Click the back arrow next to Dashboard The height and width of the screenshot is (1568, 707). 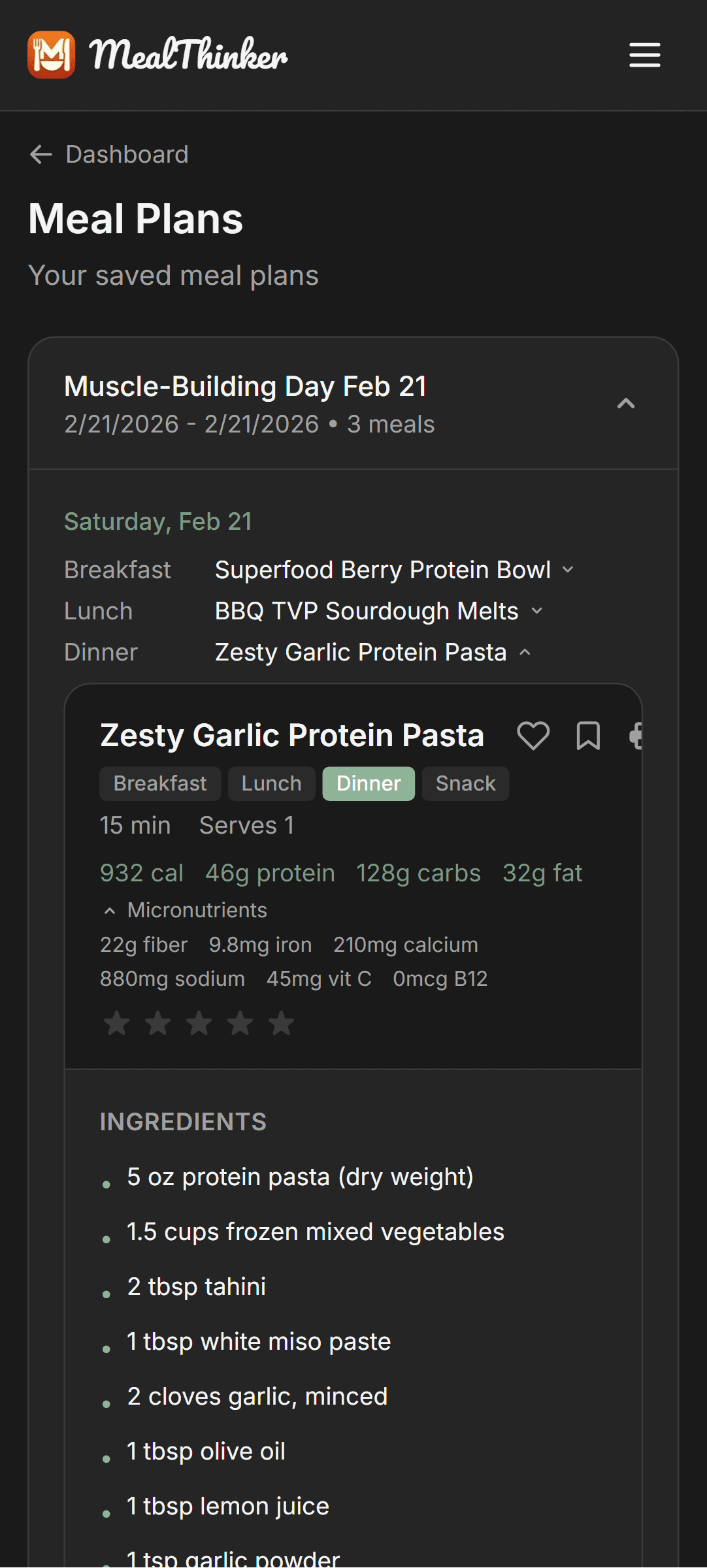click(x=41, y=154)
